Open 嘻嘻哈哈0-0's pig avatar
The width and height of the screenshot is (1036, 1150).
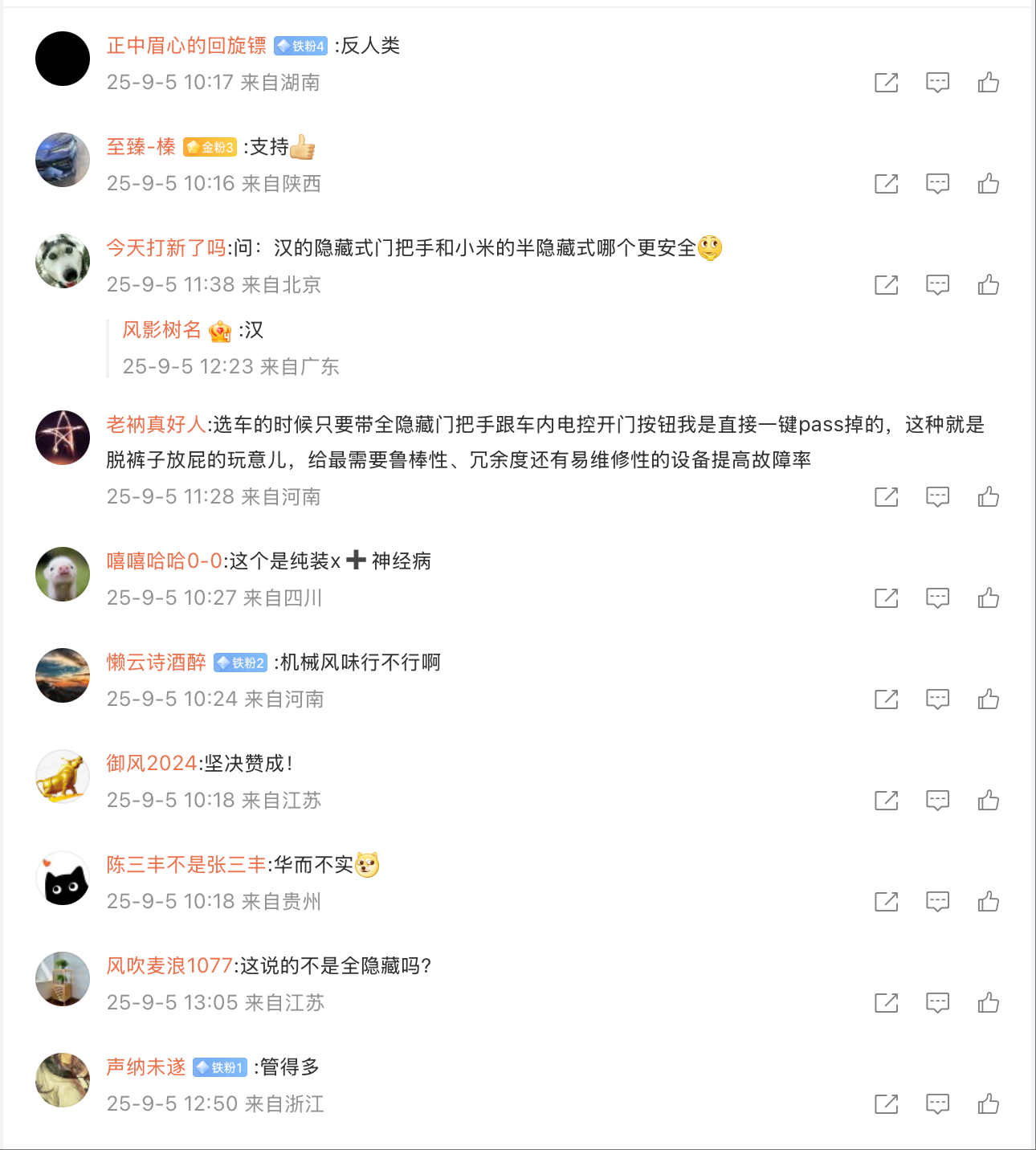point(63,574)
